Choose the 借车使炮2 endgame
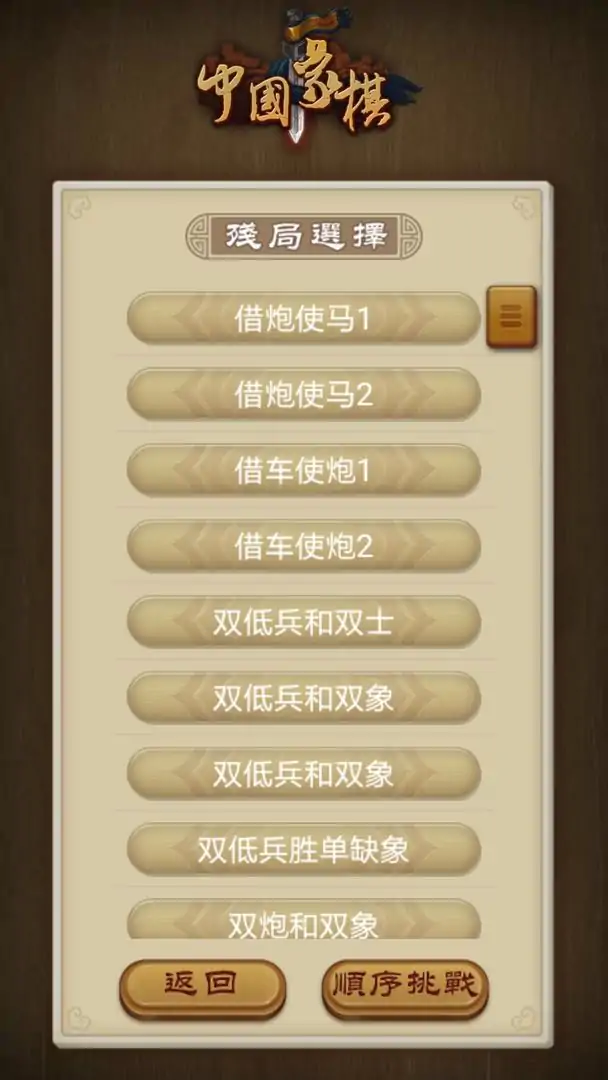The image size is (608, 1080). tap(303, 547)
